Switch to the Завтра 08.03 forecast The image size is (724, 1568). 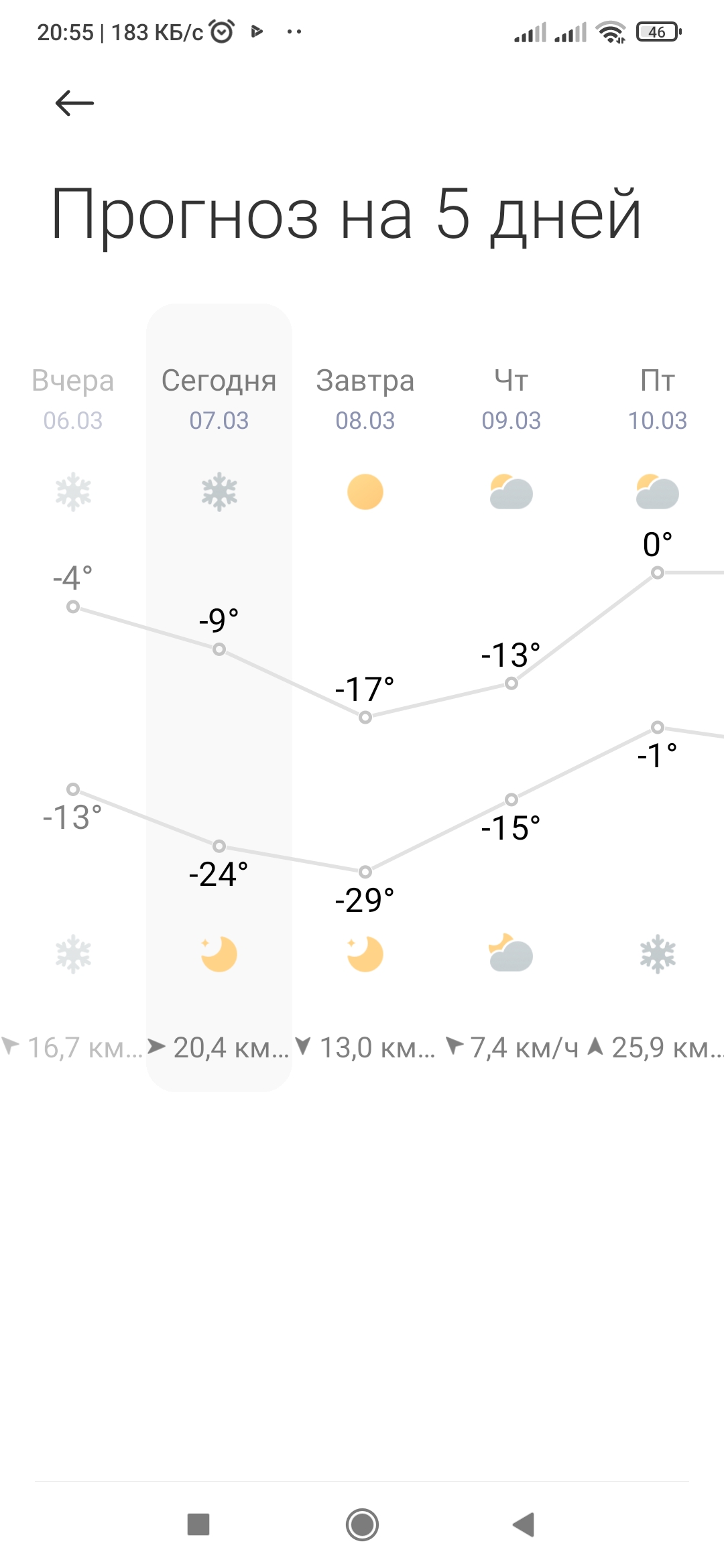click(x=365, y=400)
